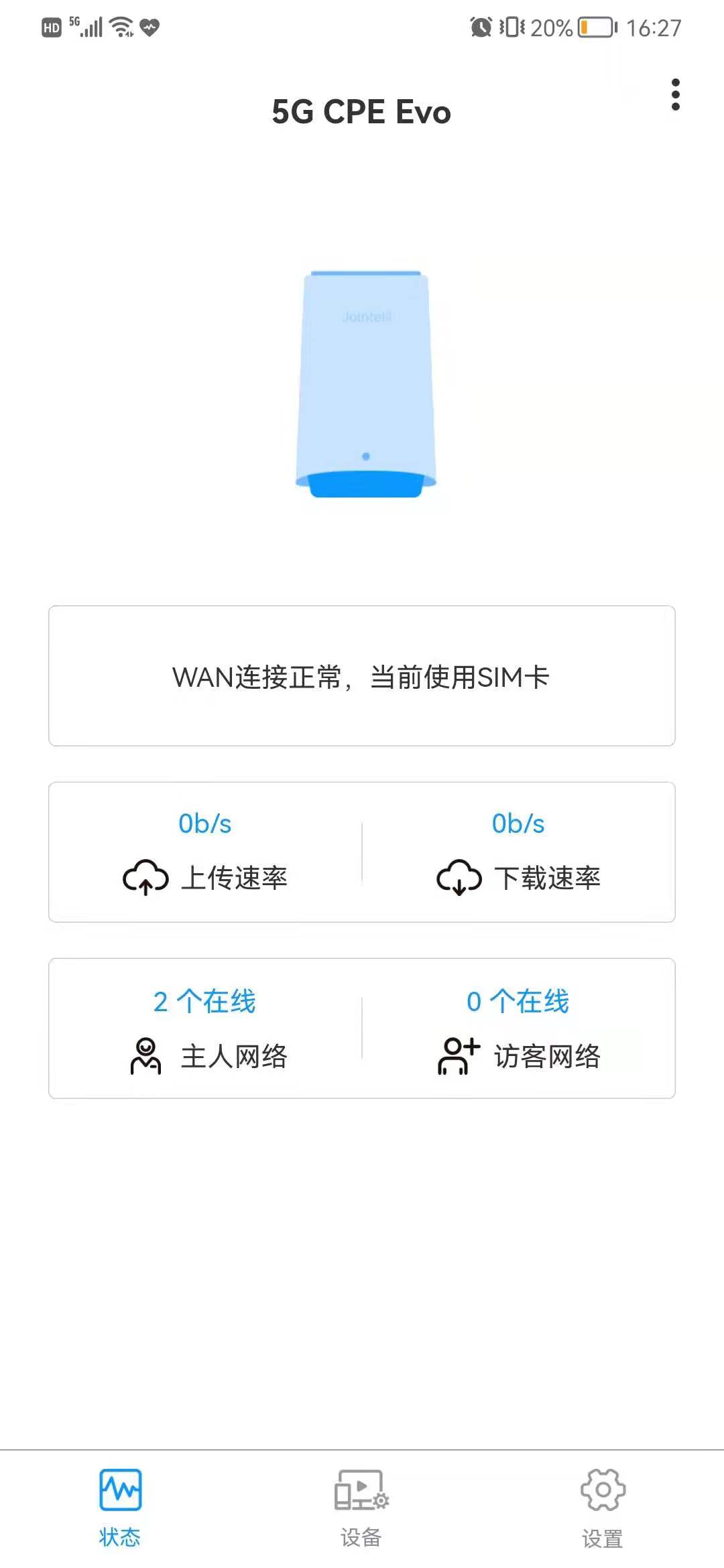Switch to the 设置 tab

click(602, 1508)
